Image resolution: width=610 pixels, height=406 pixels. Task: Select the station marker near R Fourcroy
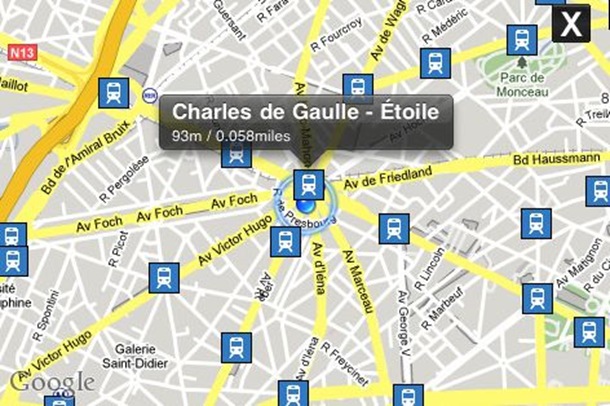(x=357, y=87)
